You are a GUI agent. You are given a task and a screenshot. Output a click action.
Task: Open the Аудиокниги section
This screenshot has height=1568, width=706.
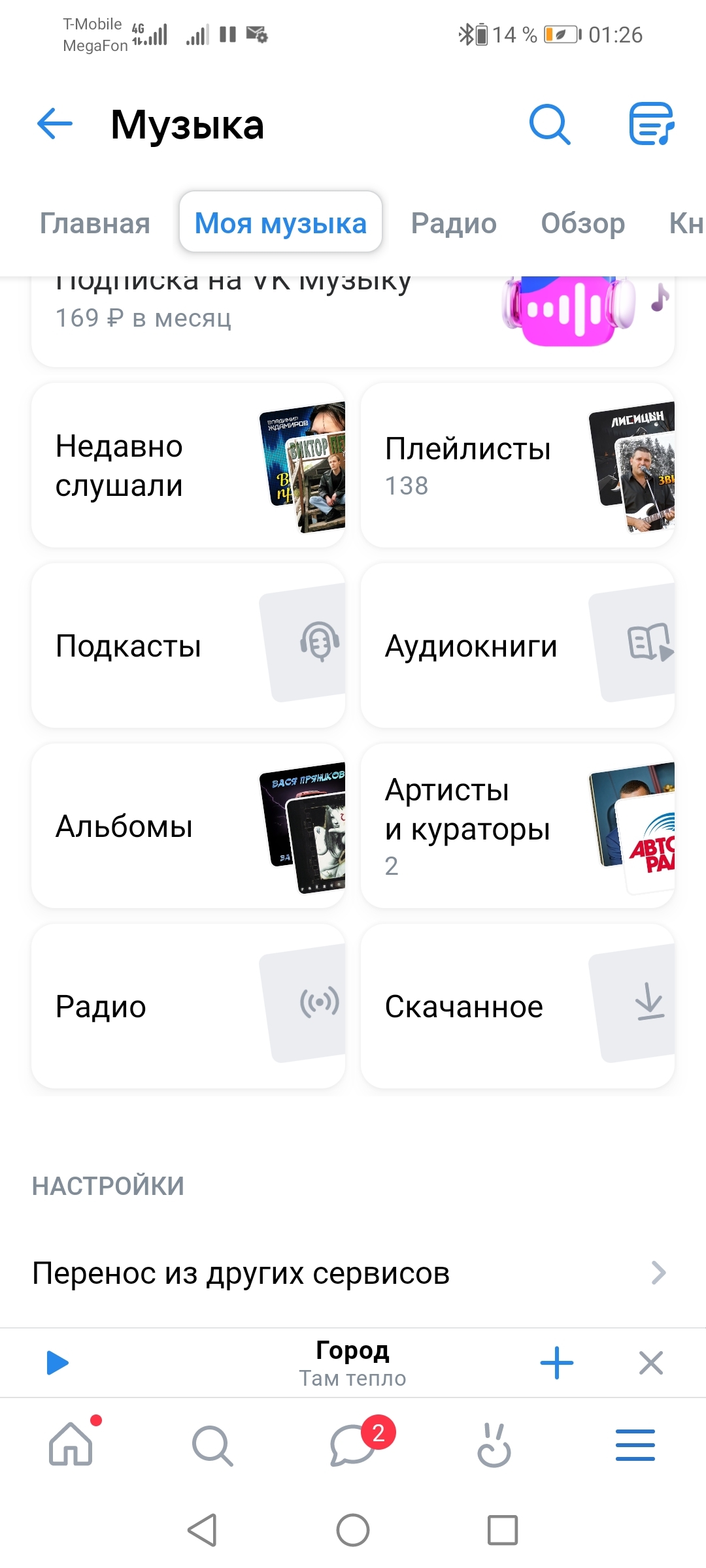pyautogui.click(x=517, y=645)
